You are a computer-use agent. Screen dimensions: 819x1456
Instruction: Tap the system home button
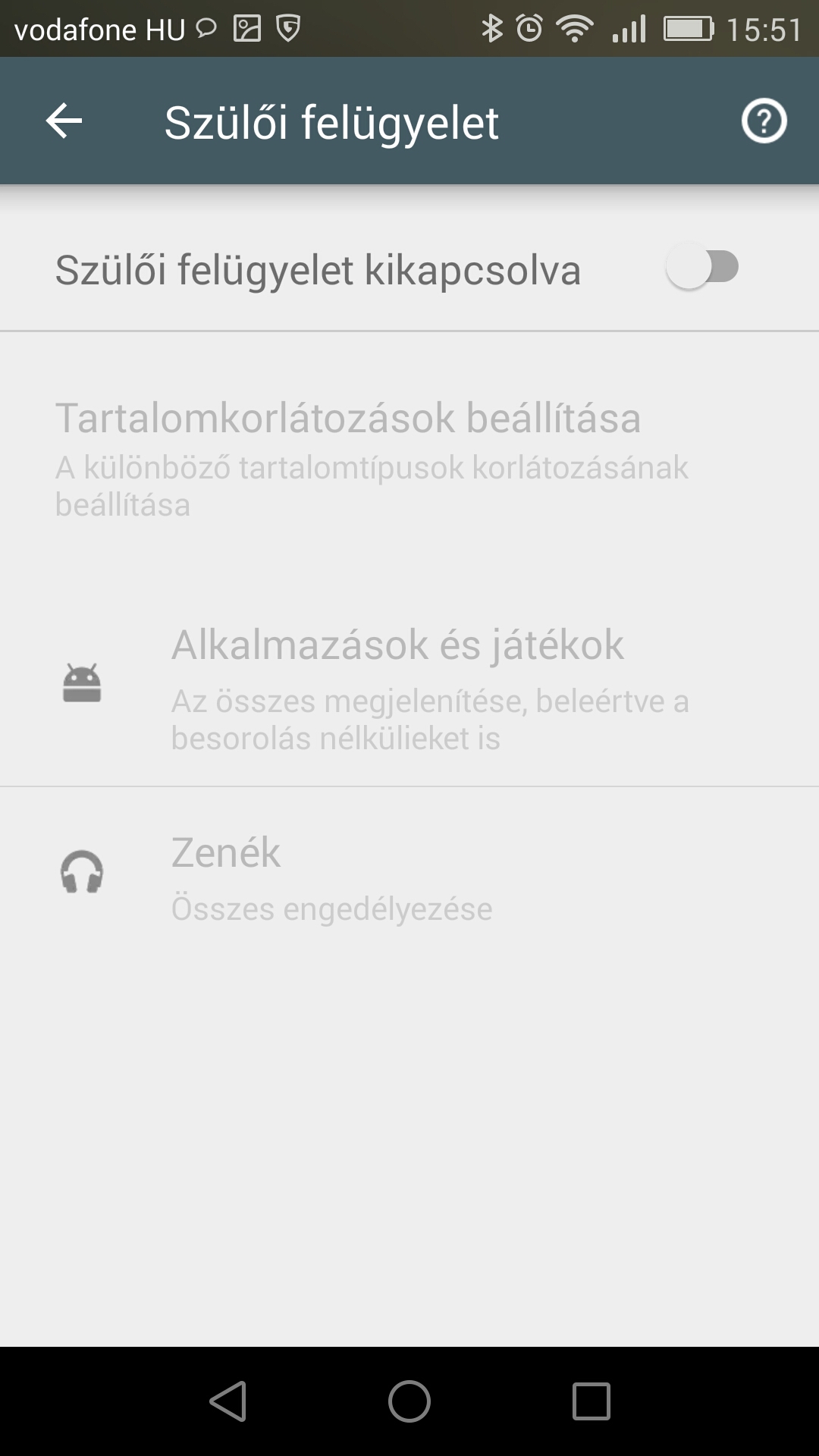tap(409, 1401)
